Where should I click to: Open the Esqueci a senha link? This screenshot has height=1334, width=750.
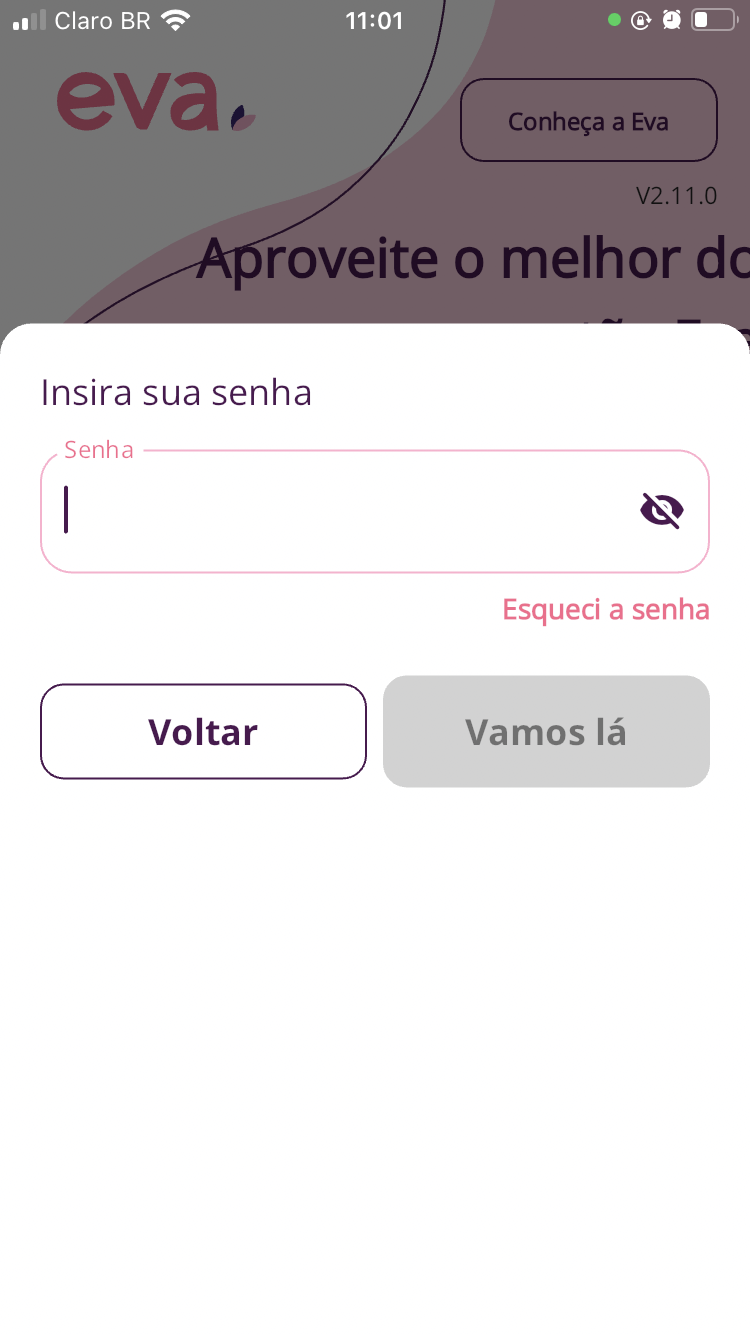(606, 609)
